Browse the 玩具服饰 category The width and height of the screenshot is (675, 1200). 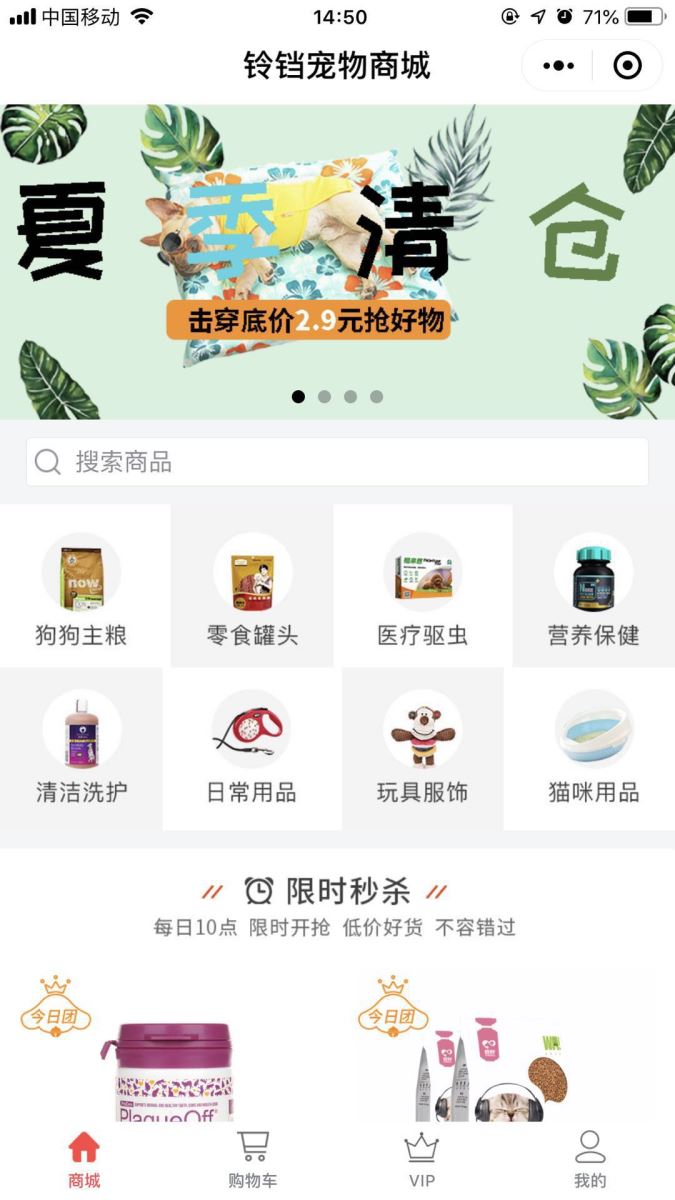point(422,748)
